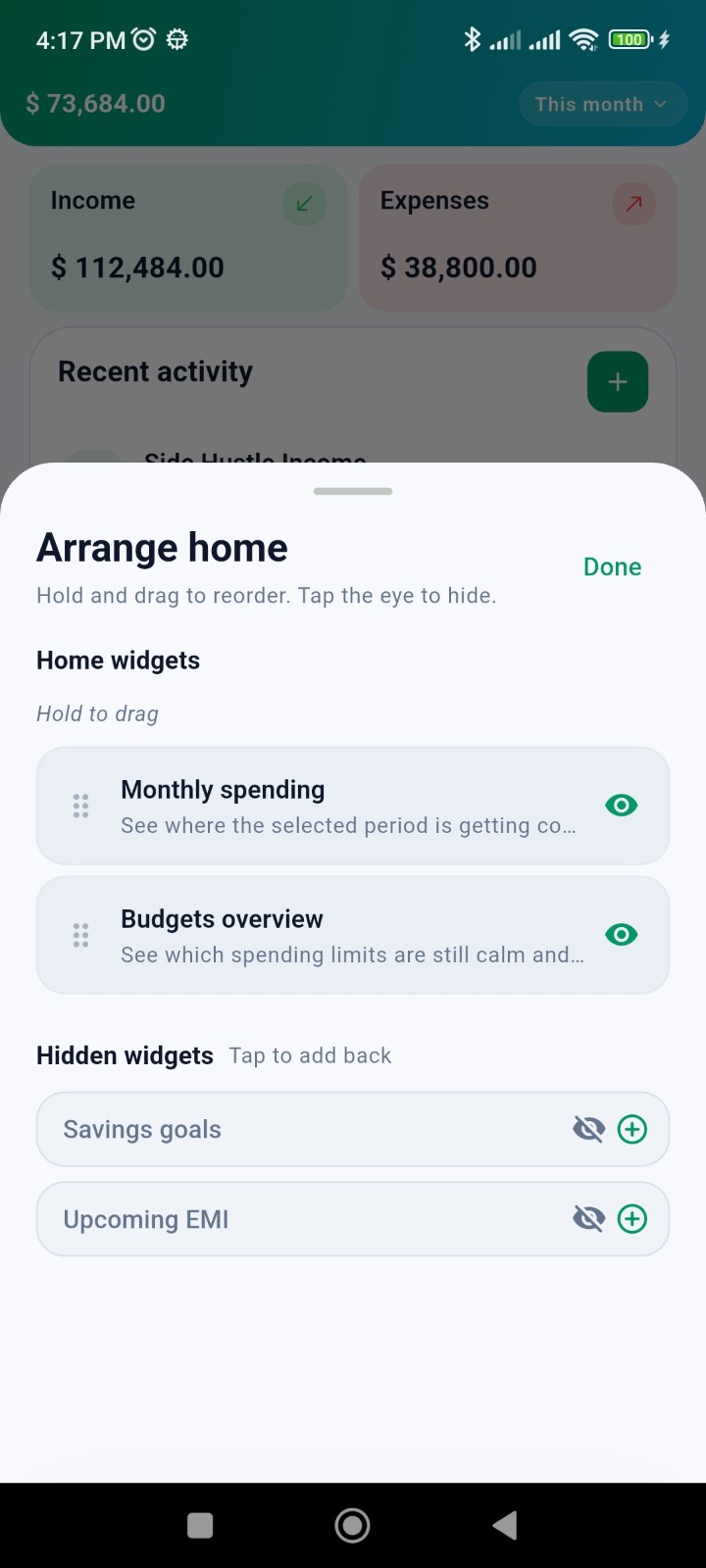706x1568 pixels.
Task: Click the crossed-eye icon on Savings goals
Action: (x=588, y=1128)
